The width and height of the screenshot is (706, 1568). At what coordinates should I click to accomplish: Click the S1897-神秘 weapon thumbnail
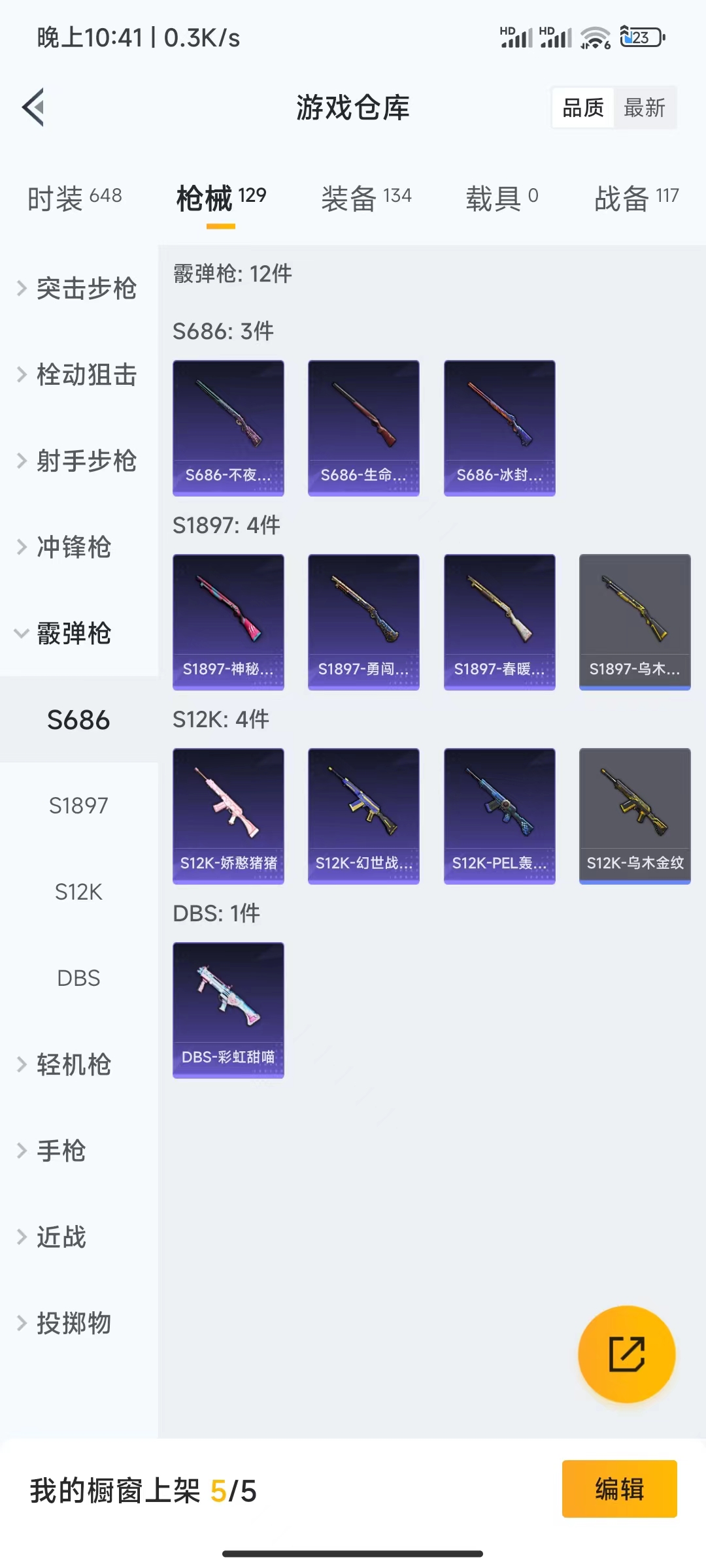pyautogui.click(x=228, y=621)
